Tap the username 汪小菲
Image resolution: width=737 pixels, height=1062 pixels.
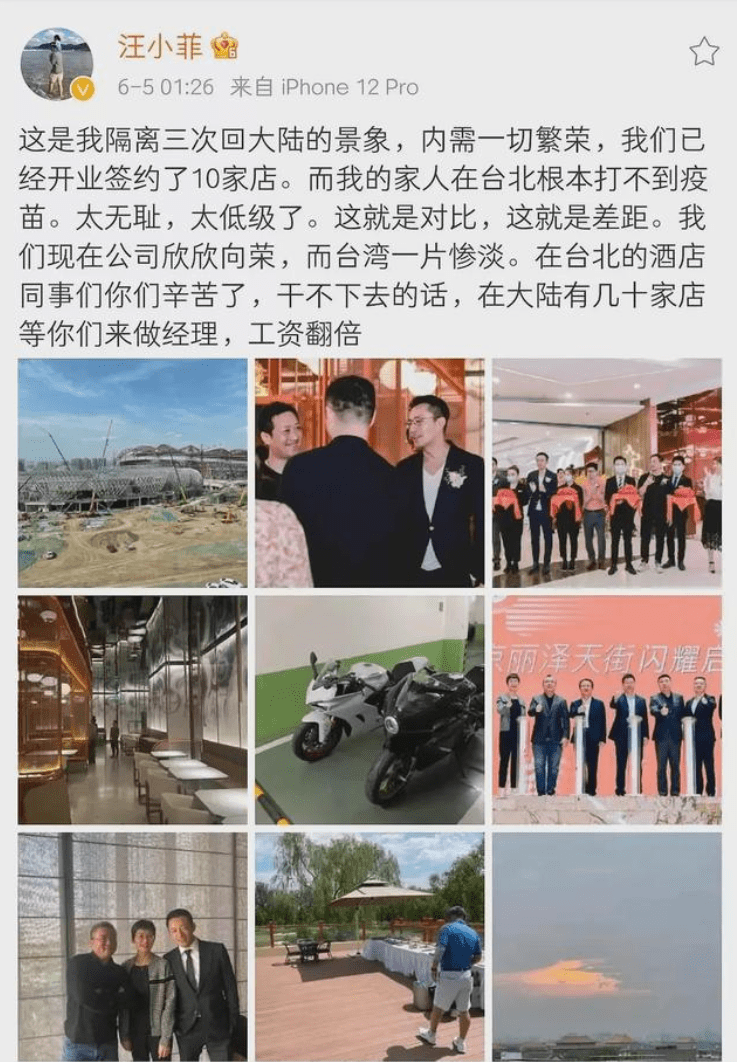pyautogui.click(x=160, y=47)
